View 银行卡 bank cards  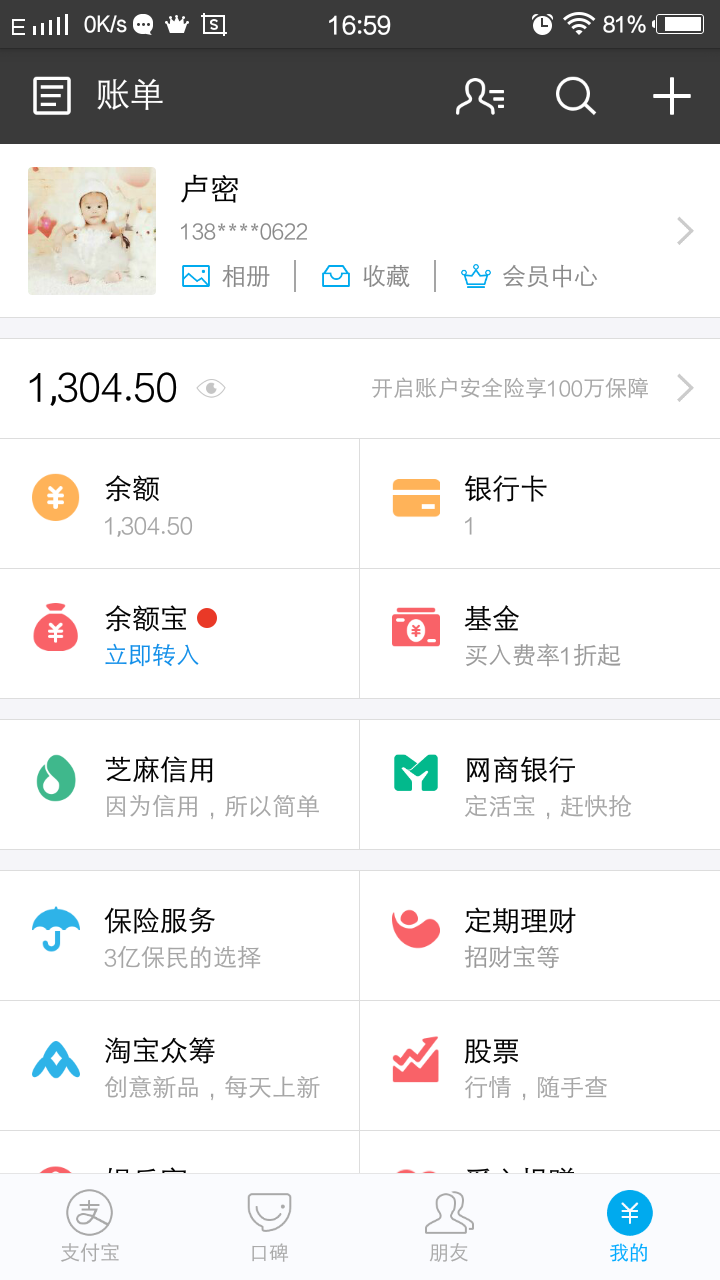(x=540, y=504)
